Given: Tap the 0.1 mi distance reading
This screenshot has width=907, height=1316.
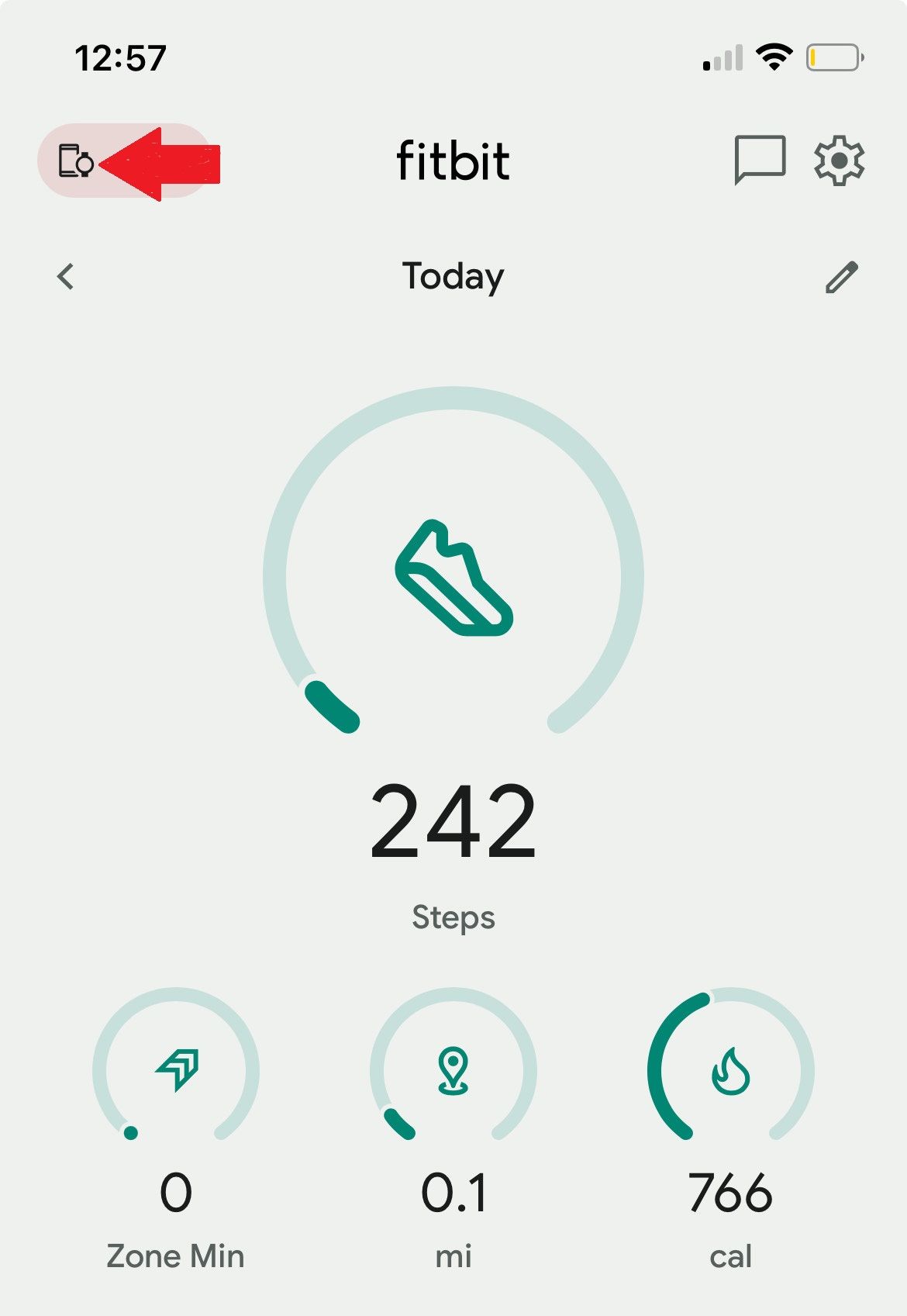Looking at the screenshot, I should [x=454, y=1192].
